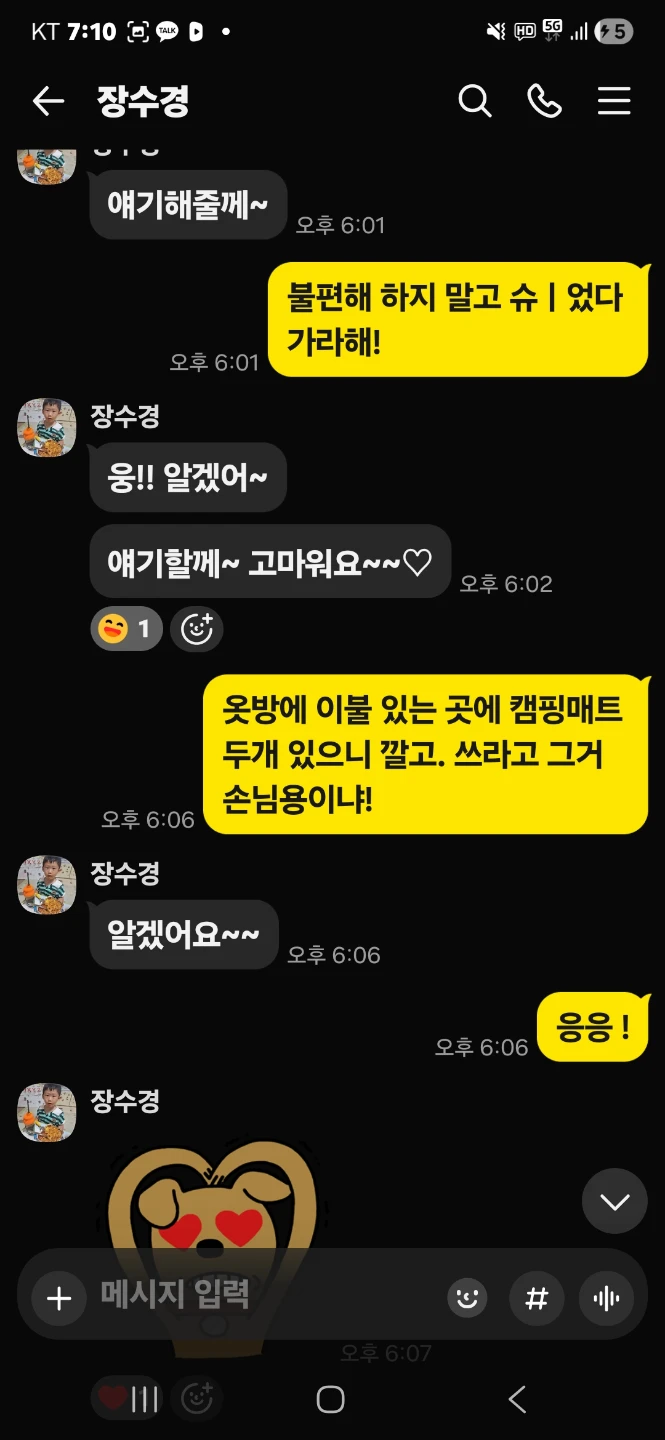Open the plus attachment menu
Screen dimensions: 665x1440
59,1298
